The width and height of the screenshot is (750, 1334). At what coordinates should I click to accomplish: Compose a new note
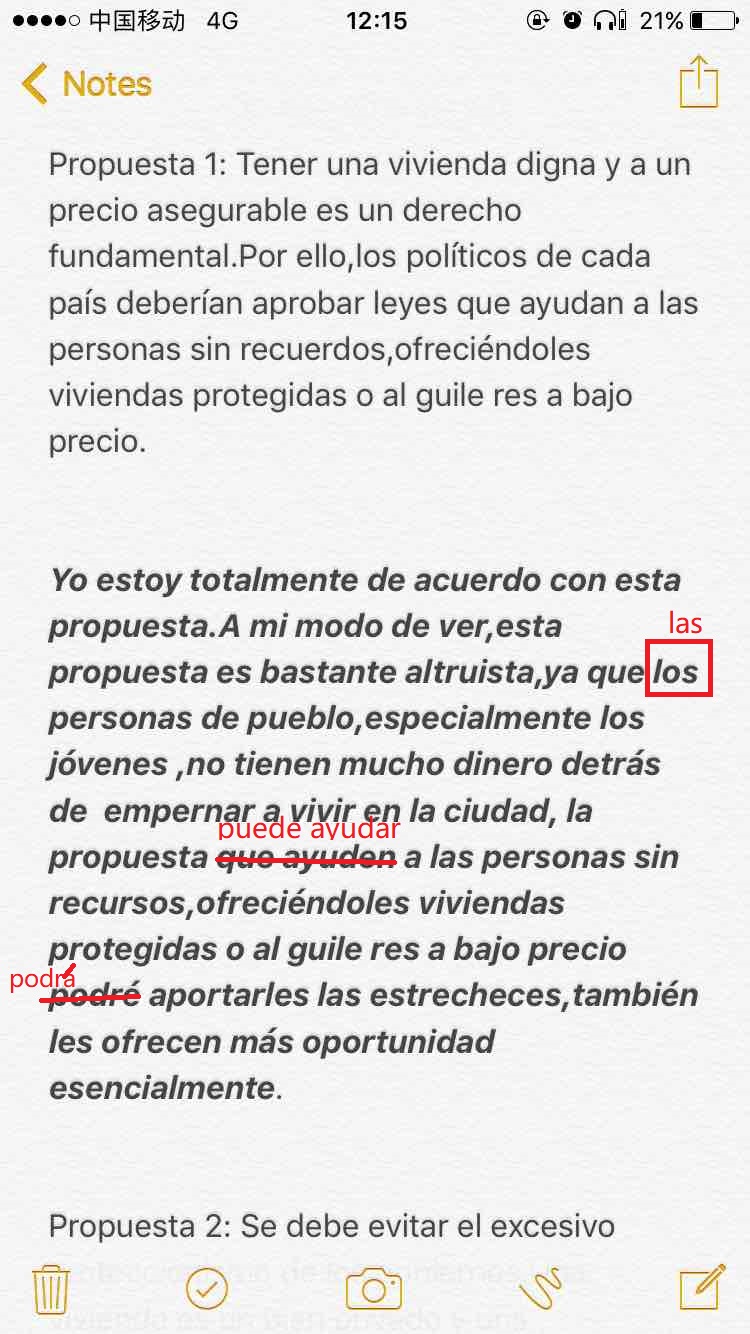click(x=701, y=1289)
